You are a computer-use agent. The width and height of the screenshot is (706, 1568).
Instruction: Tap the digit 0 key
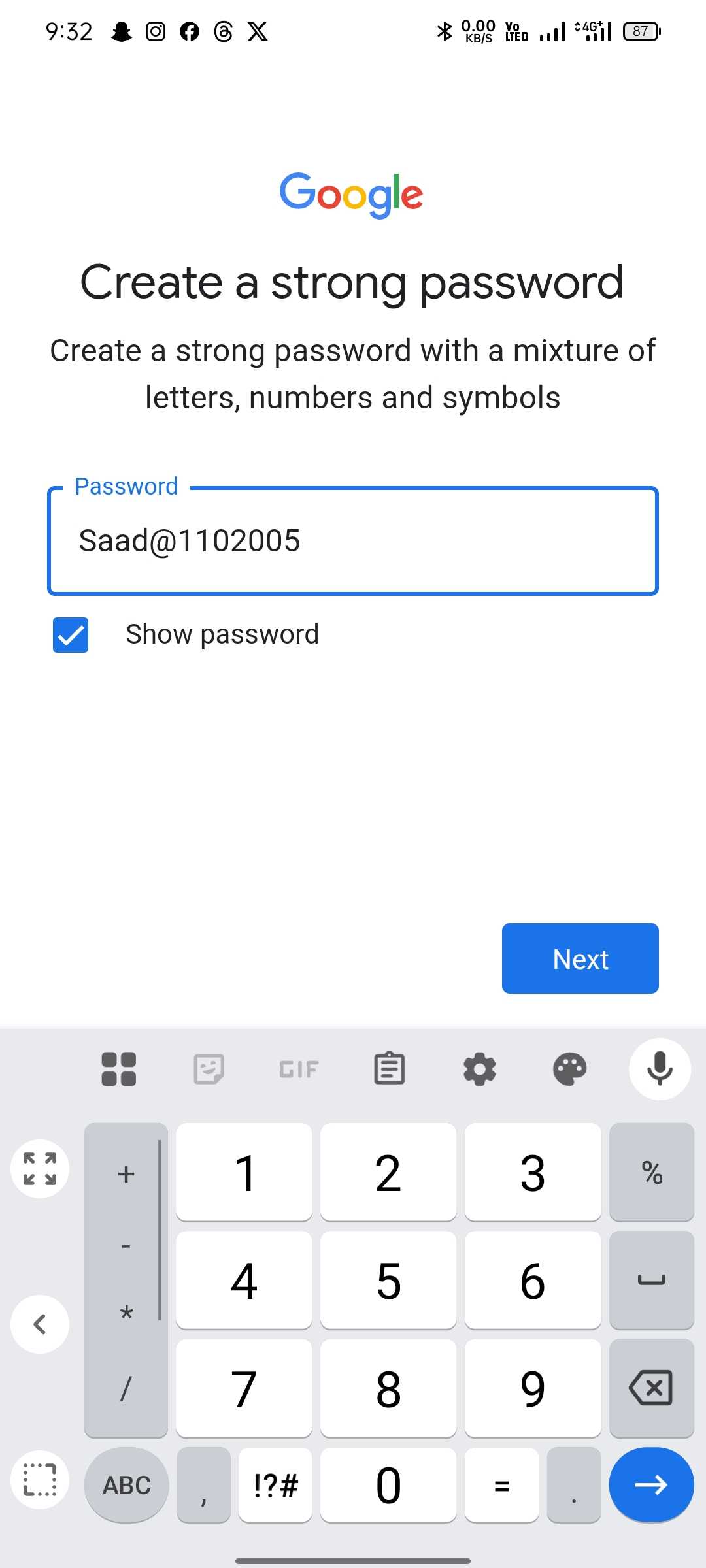pos(388,1485)
